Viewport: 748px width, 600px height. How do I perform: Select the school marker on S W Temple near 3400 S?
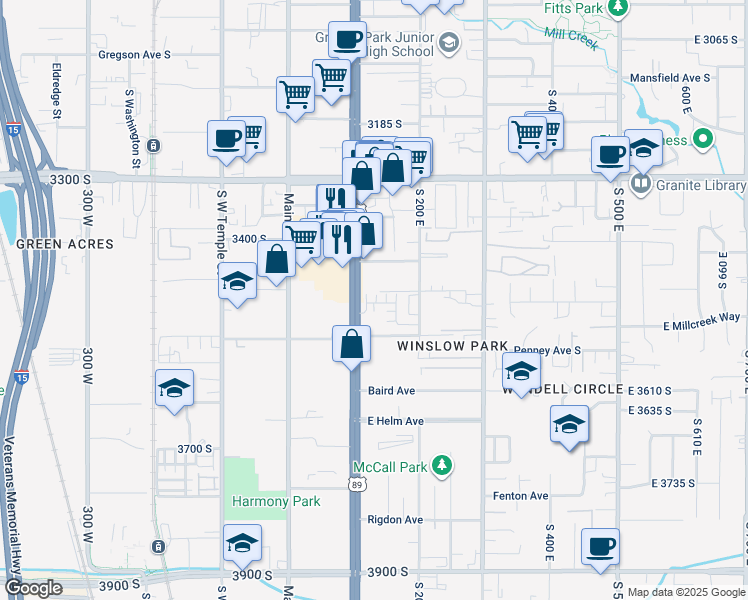238,279
